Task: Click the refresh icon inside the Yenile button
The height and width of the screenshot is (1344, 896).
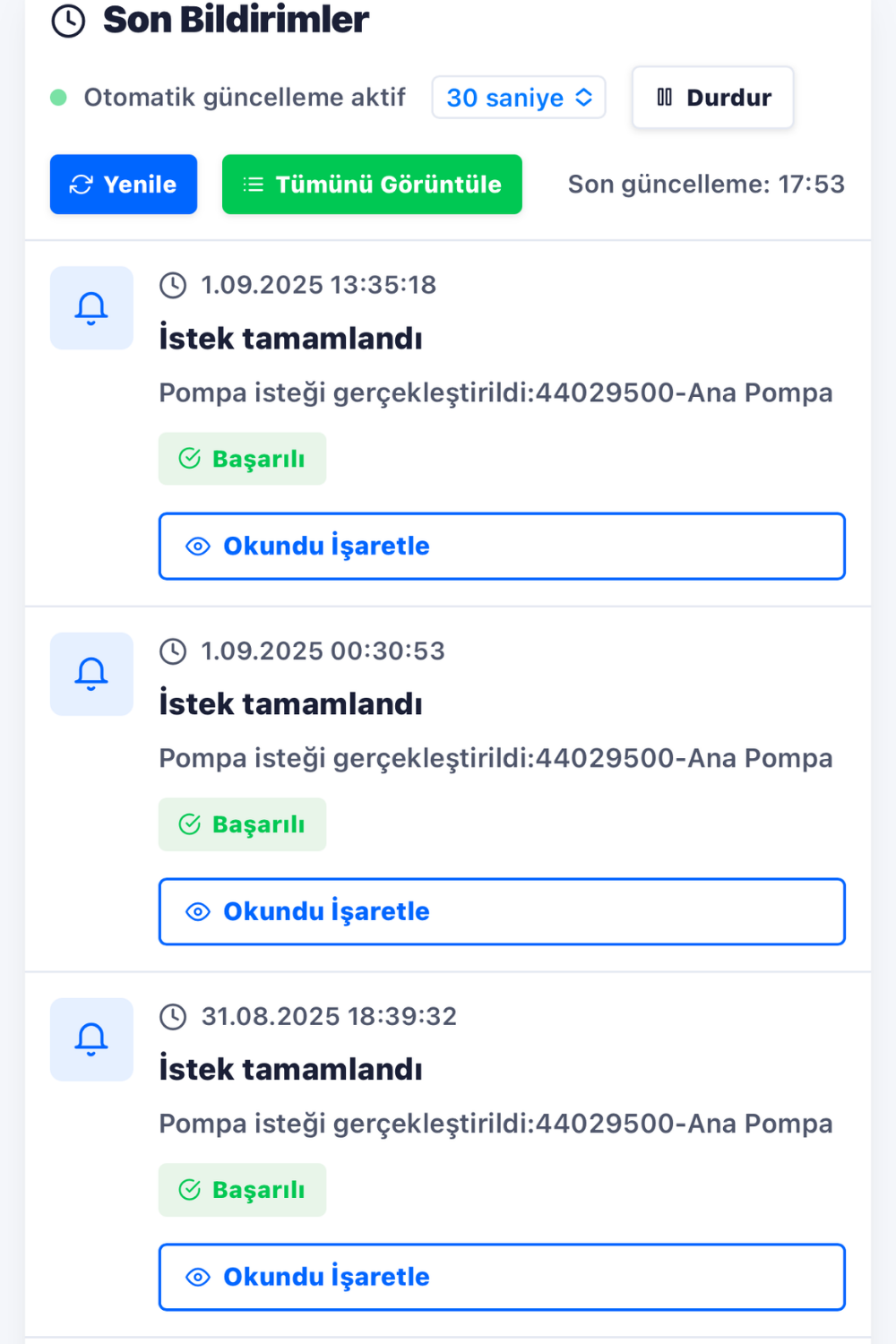Action: pyautogui.click(x=80, y=184)
